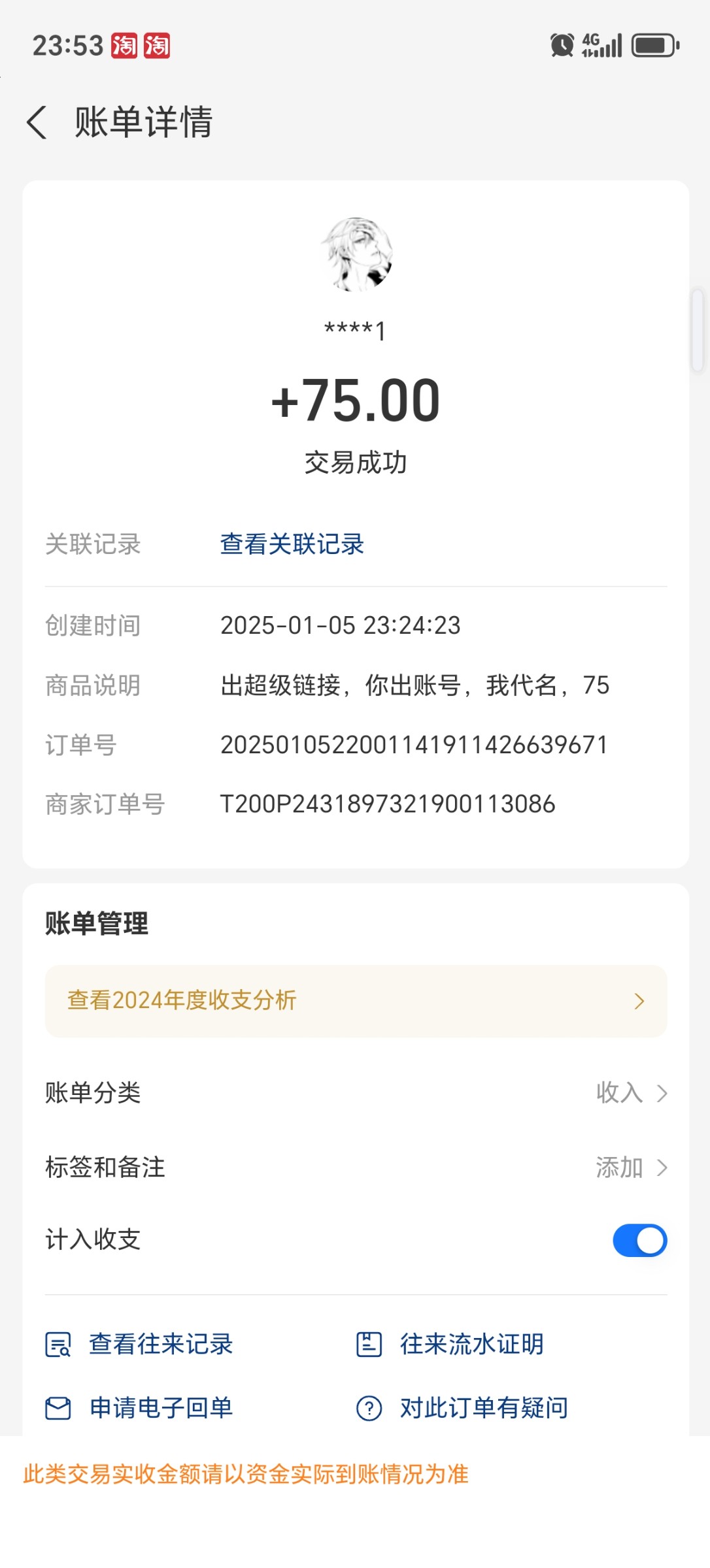710x1568 pixels.
Task: Open 查看往来记录
Action: click(139, 1345)
